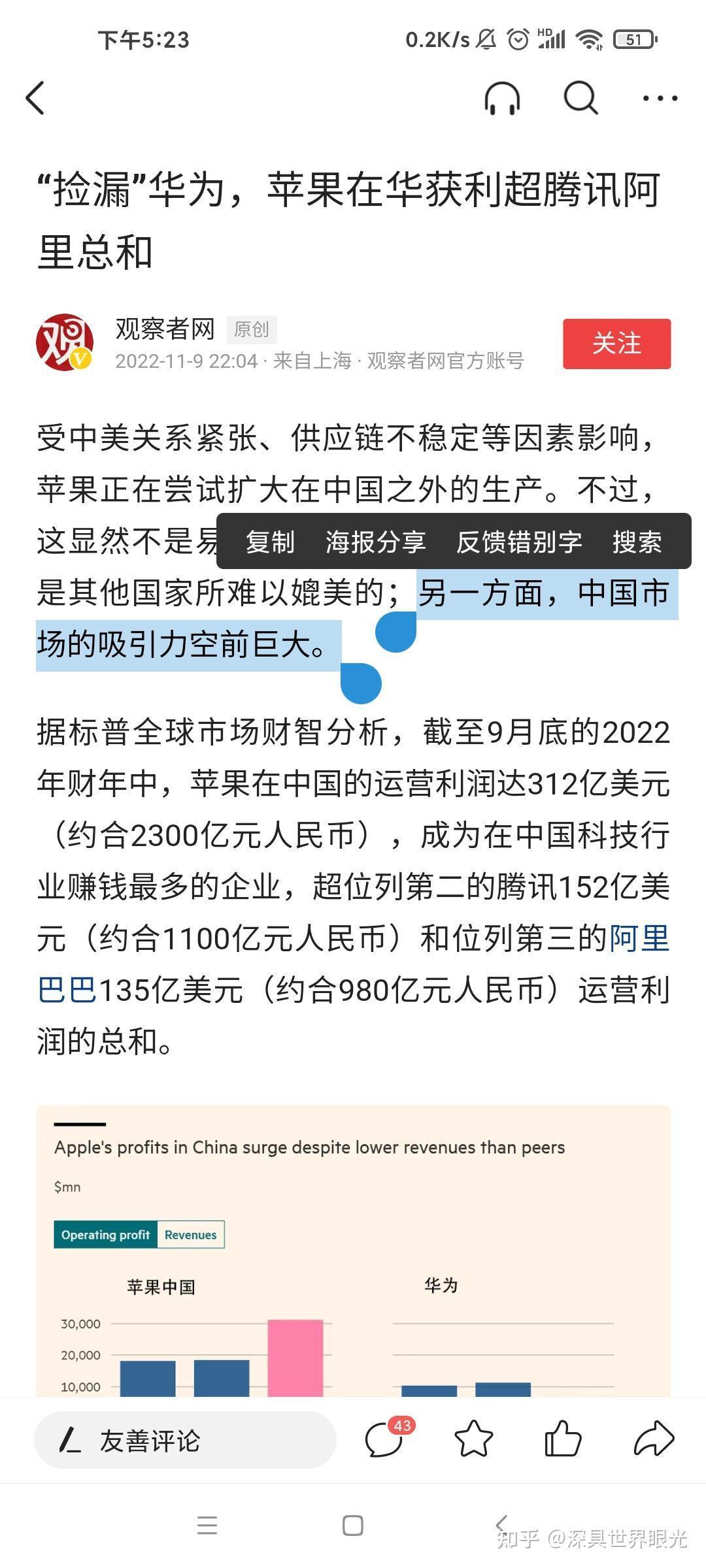Select 海报分享 in the selection popup
The height and width of the screenshot is (1568, 706).
pyautogui.click(x=376, y=542)
